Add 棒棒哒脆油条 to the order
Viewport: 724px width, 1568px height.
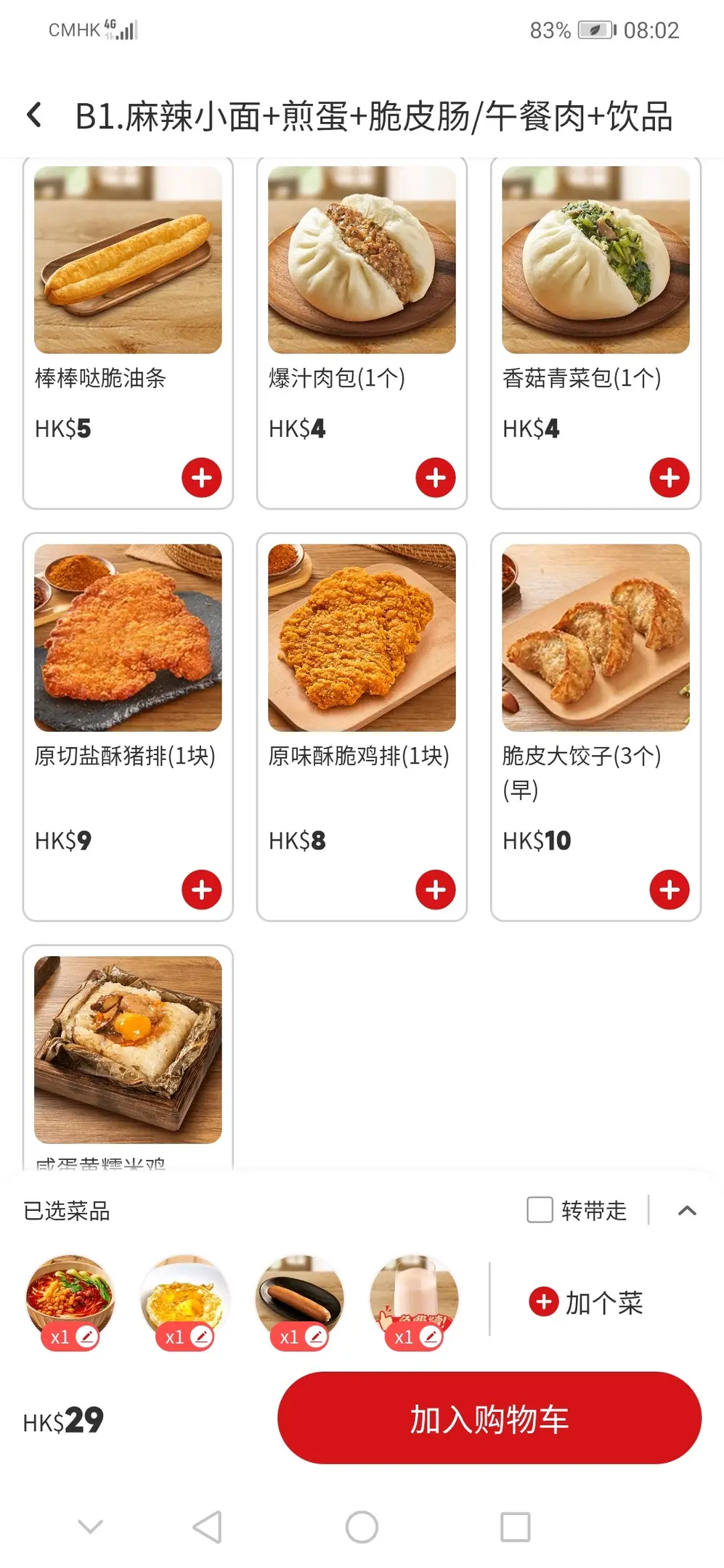pos(201,478)
